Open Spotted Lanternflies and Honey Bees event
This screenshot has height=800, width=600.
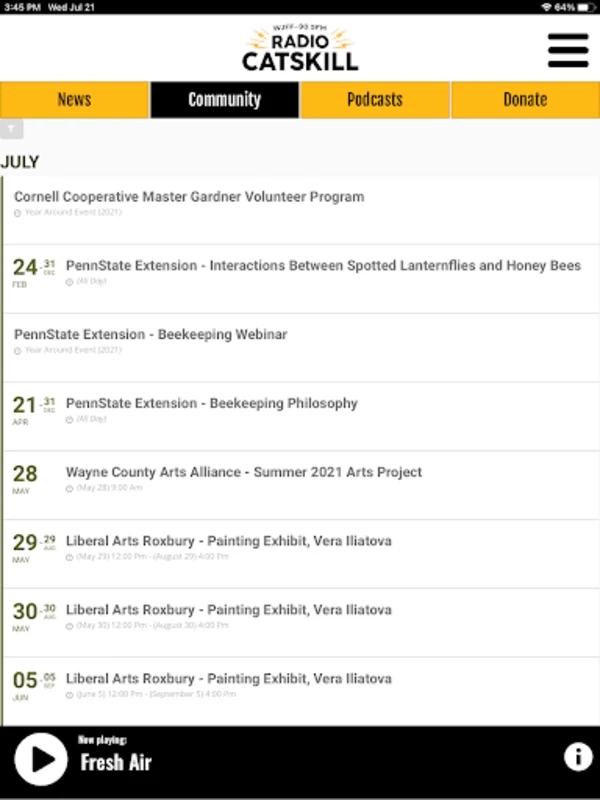(301, 279)
